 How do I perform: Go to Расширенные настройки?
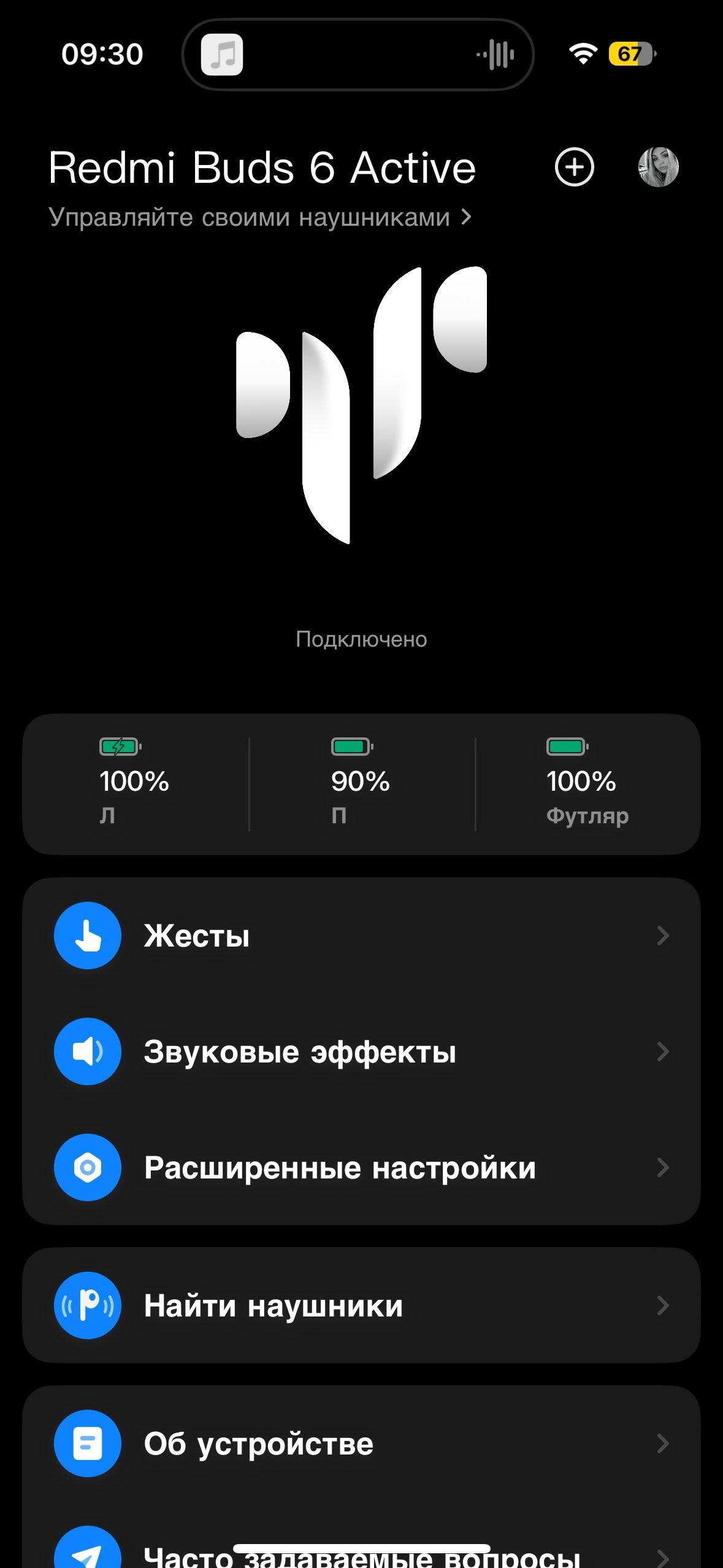pyautogui.click(x=361, y=1167)
